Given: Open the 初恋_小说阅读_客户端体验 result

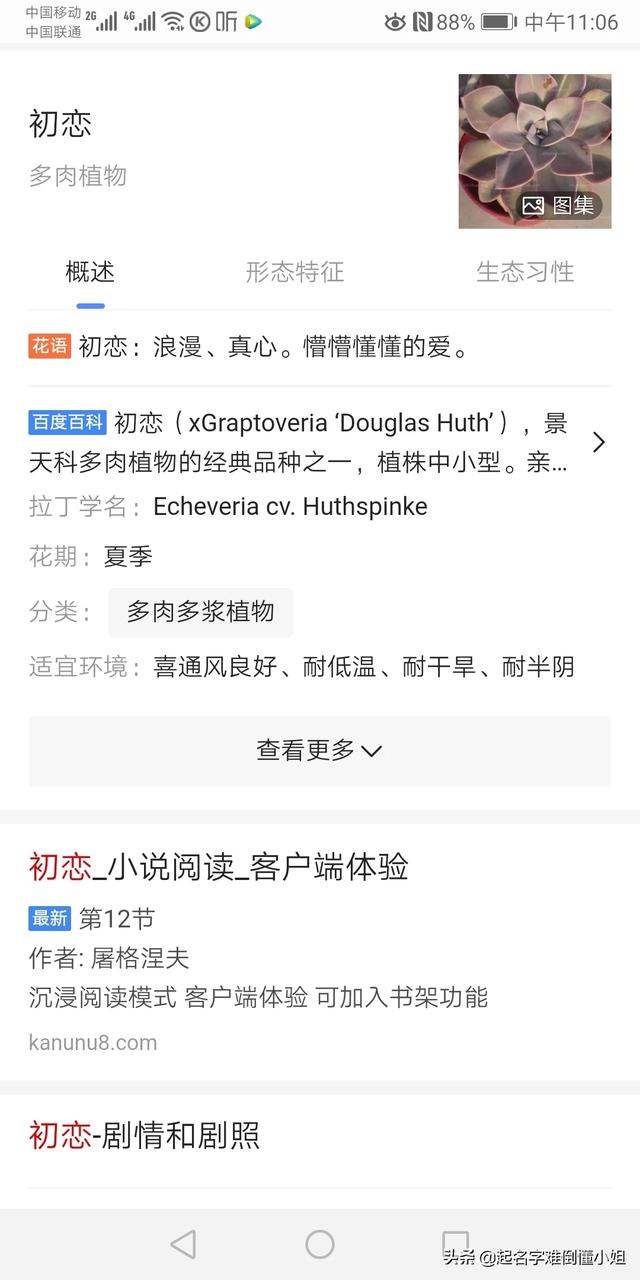Looking at the screenshot, I should tap(219, 867).
